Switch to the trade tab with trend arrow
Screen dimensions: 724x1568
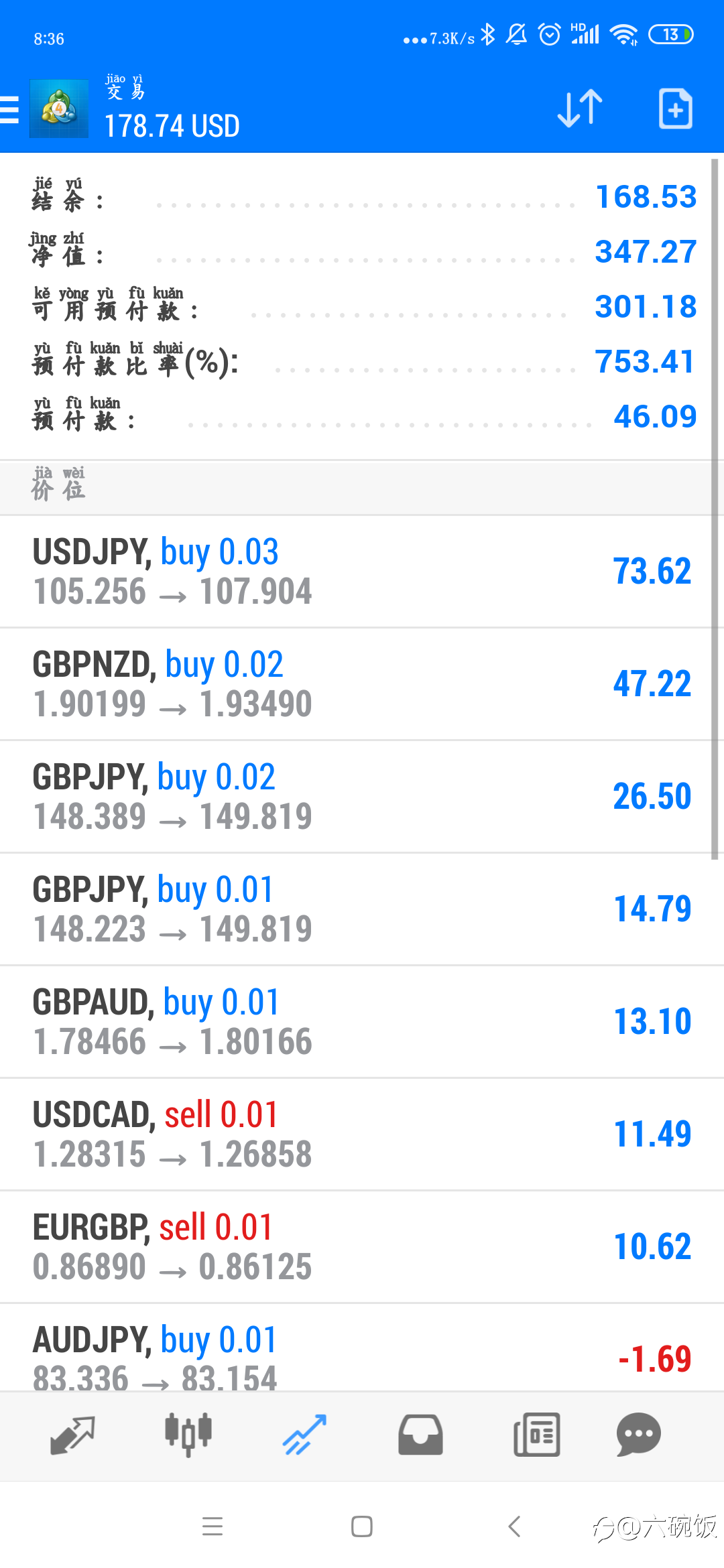pyautogui.click(x=304, y=1435)
